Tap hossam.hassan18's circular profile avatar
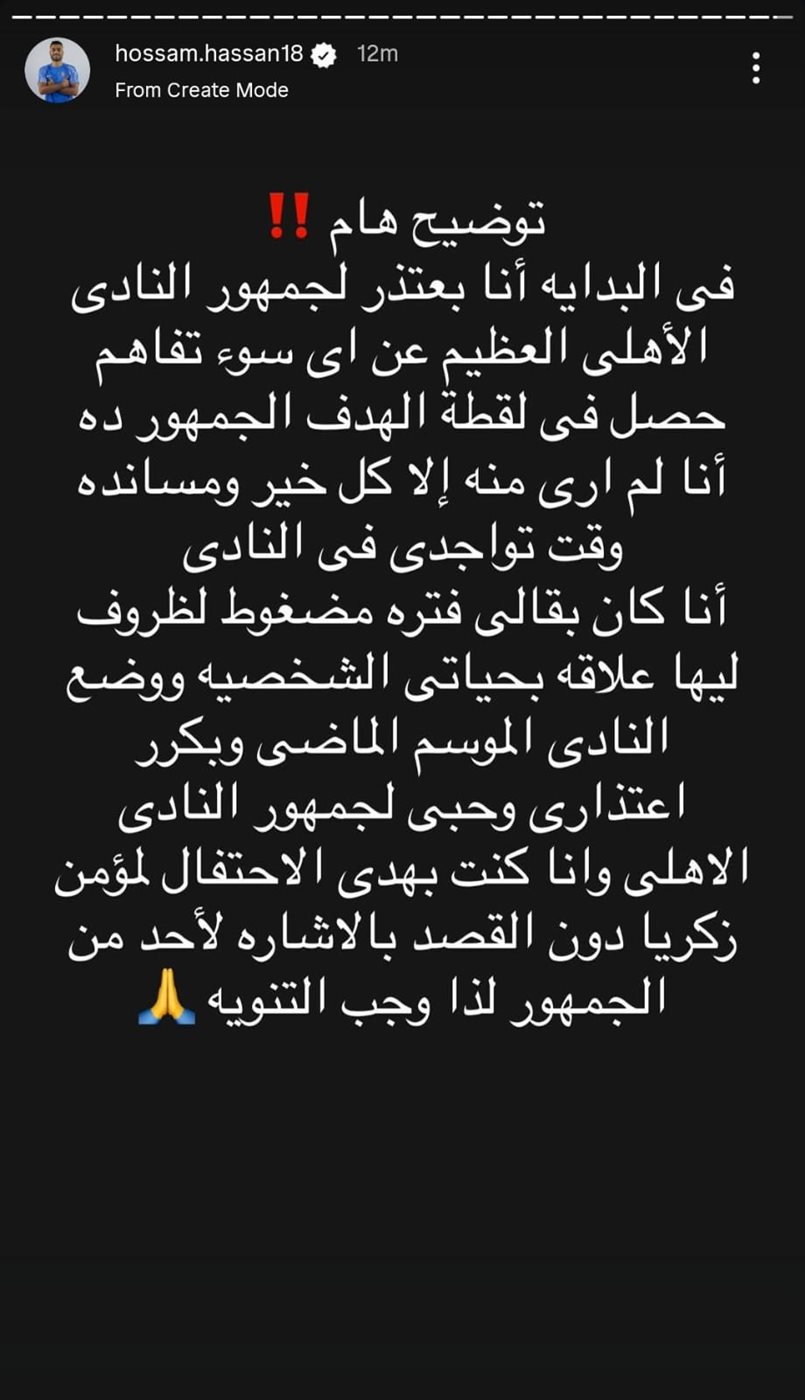This screenshot has width=805, height=1400. point(58,68)
